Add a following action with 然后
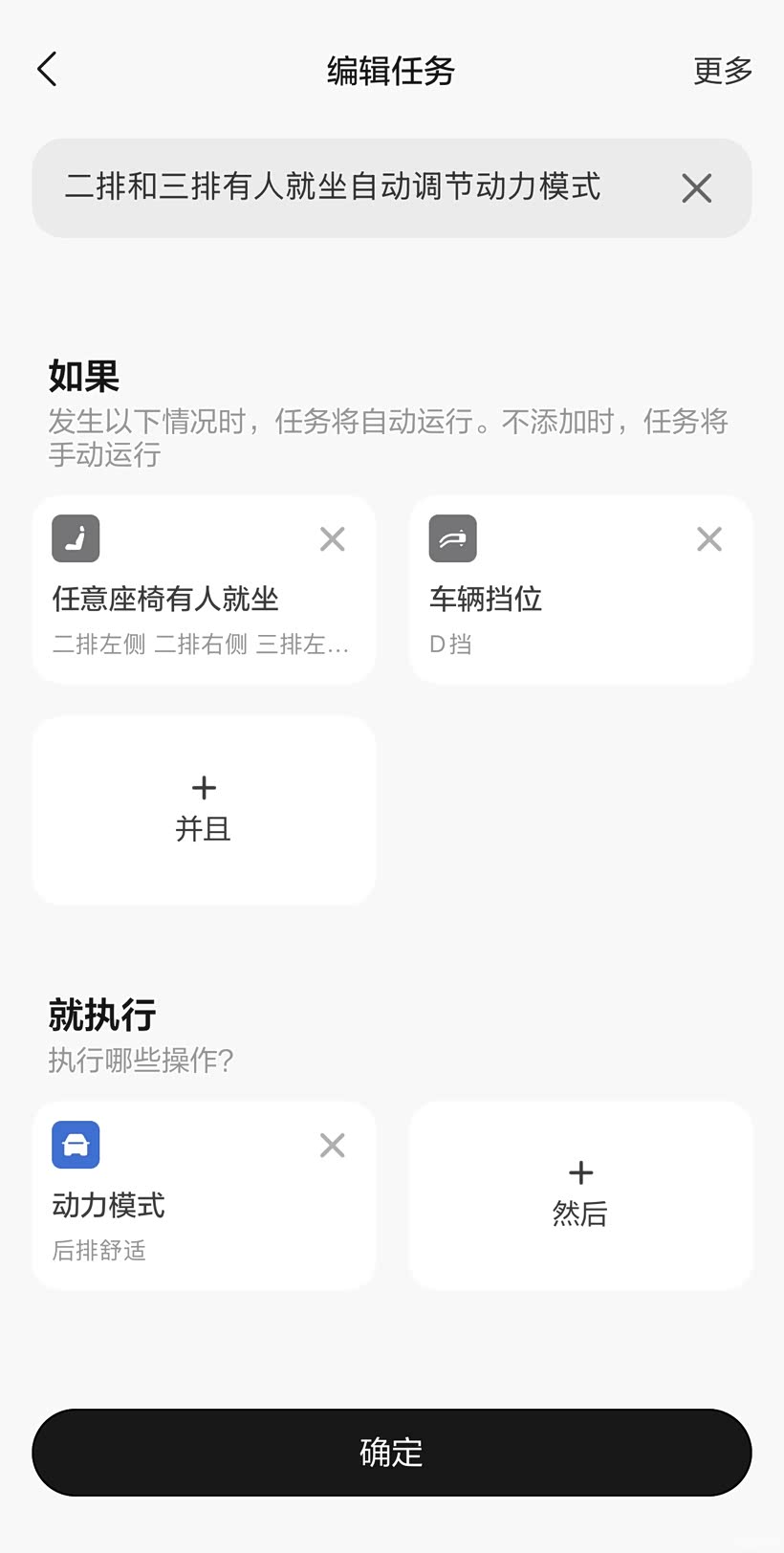The width and height of the screenshot is (784, 1553). point(580,1194)
